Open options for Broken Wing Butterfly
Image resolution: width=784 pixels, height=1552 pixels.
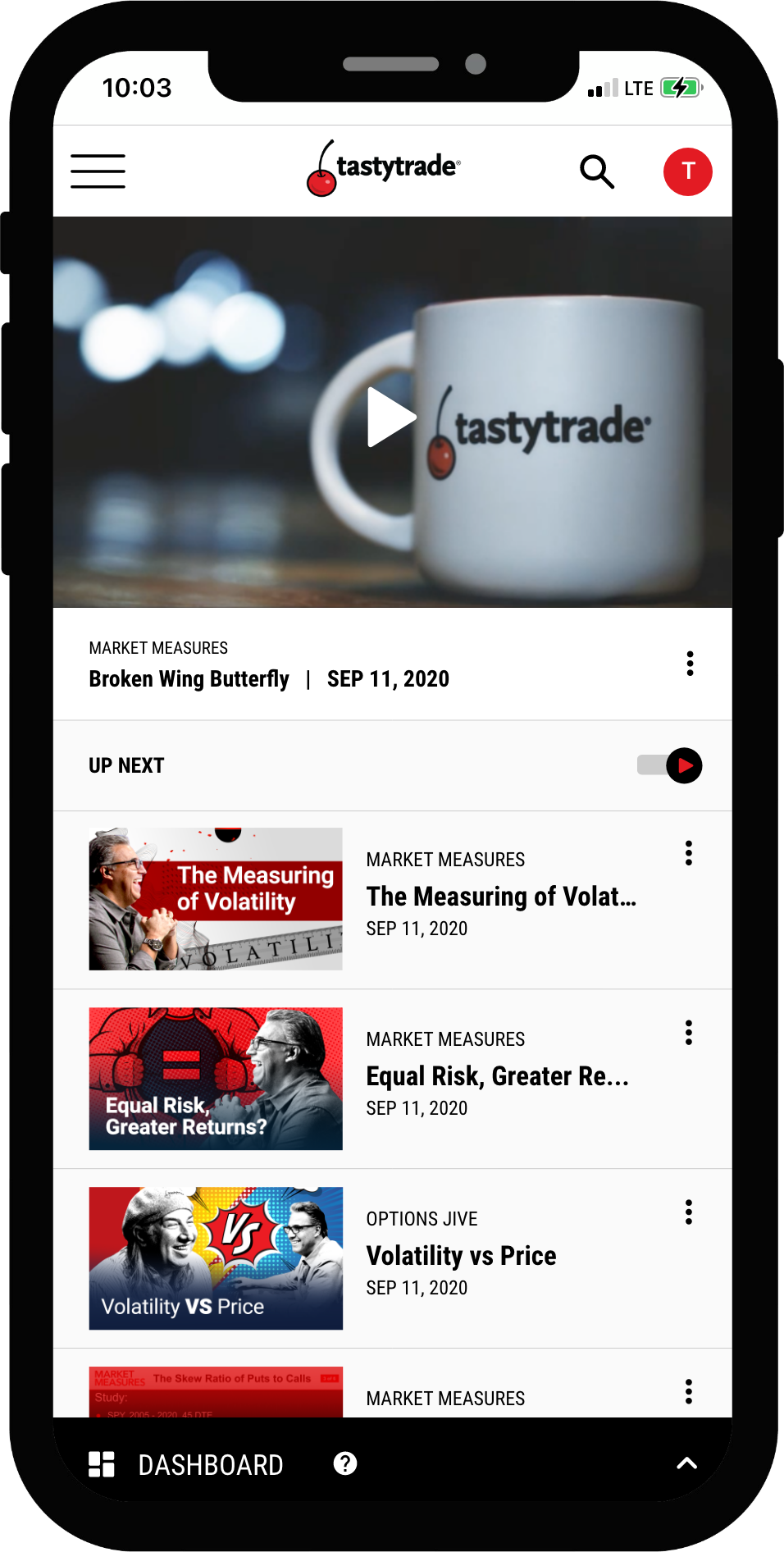690,664
